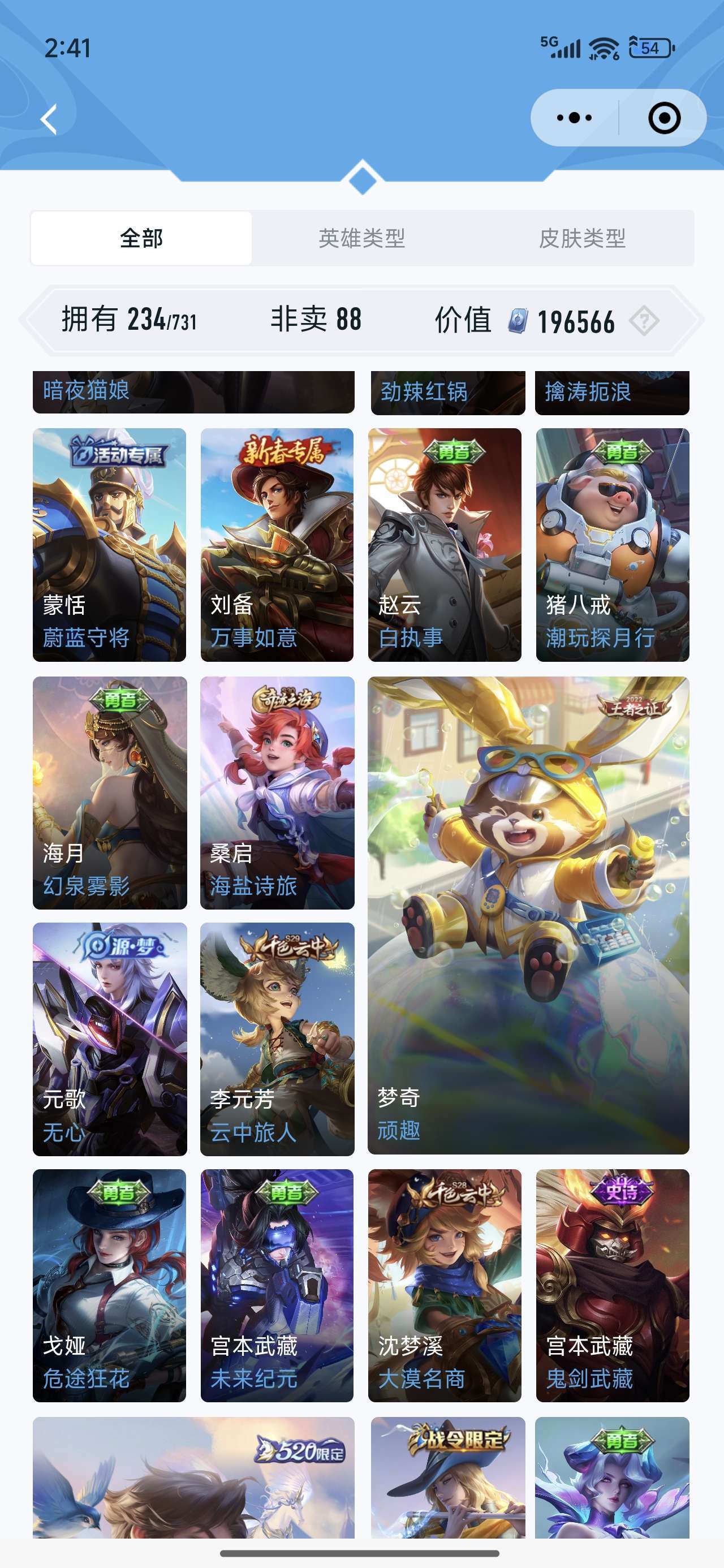Open the 刘备 万事如意 skin card
Screen dimensions: 724x1568
277,545
